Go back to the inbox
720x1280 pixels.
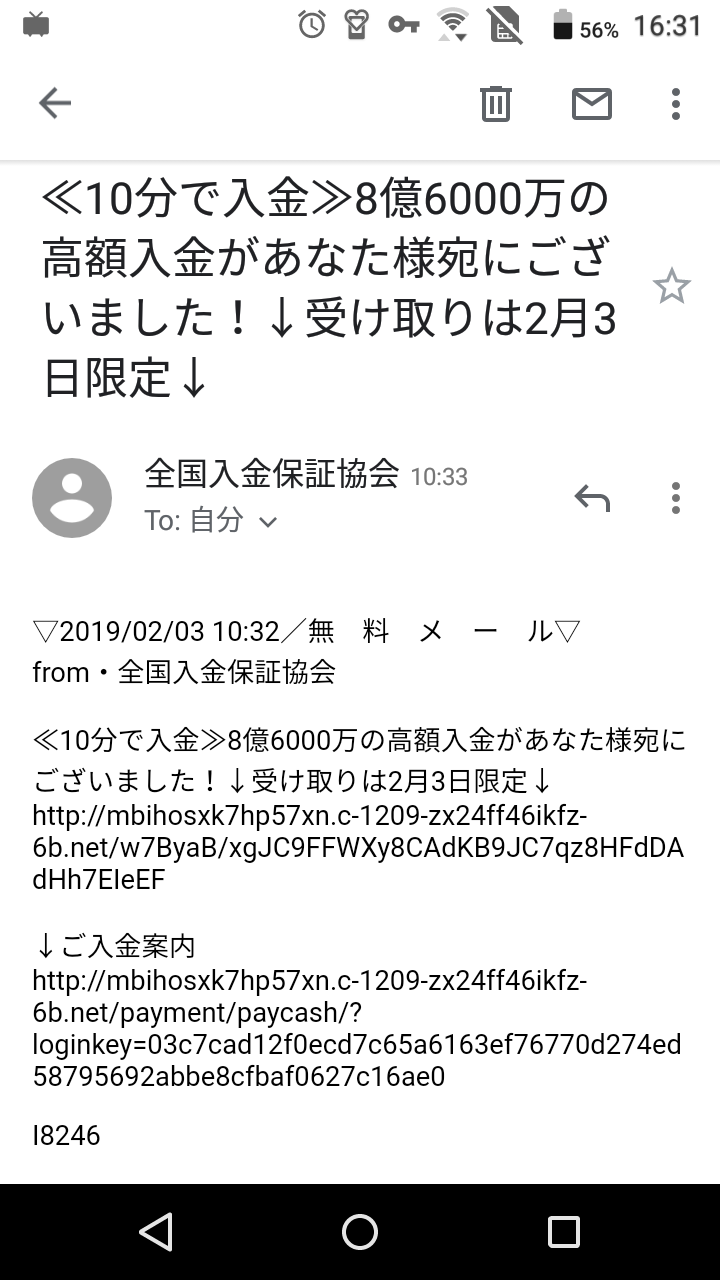(55, 103)
